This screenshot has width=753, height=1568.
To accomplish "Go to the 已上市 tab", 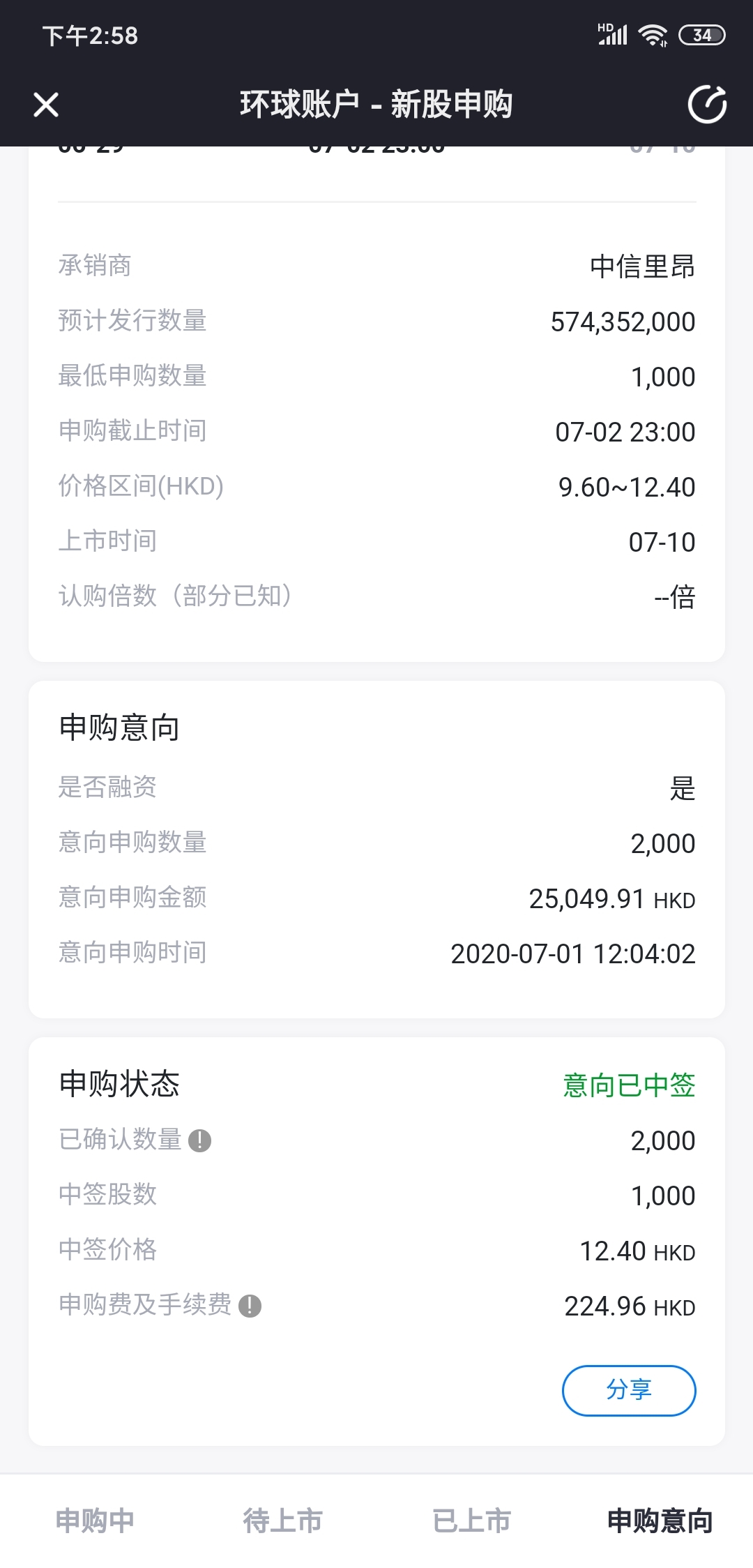I will coord(471,1521).
